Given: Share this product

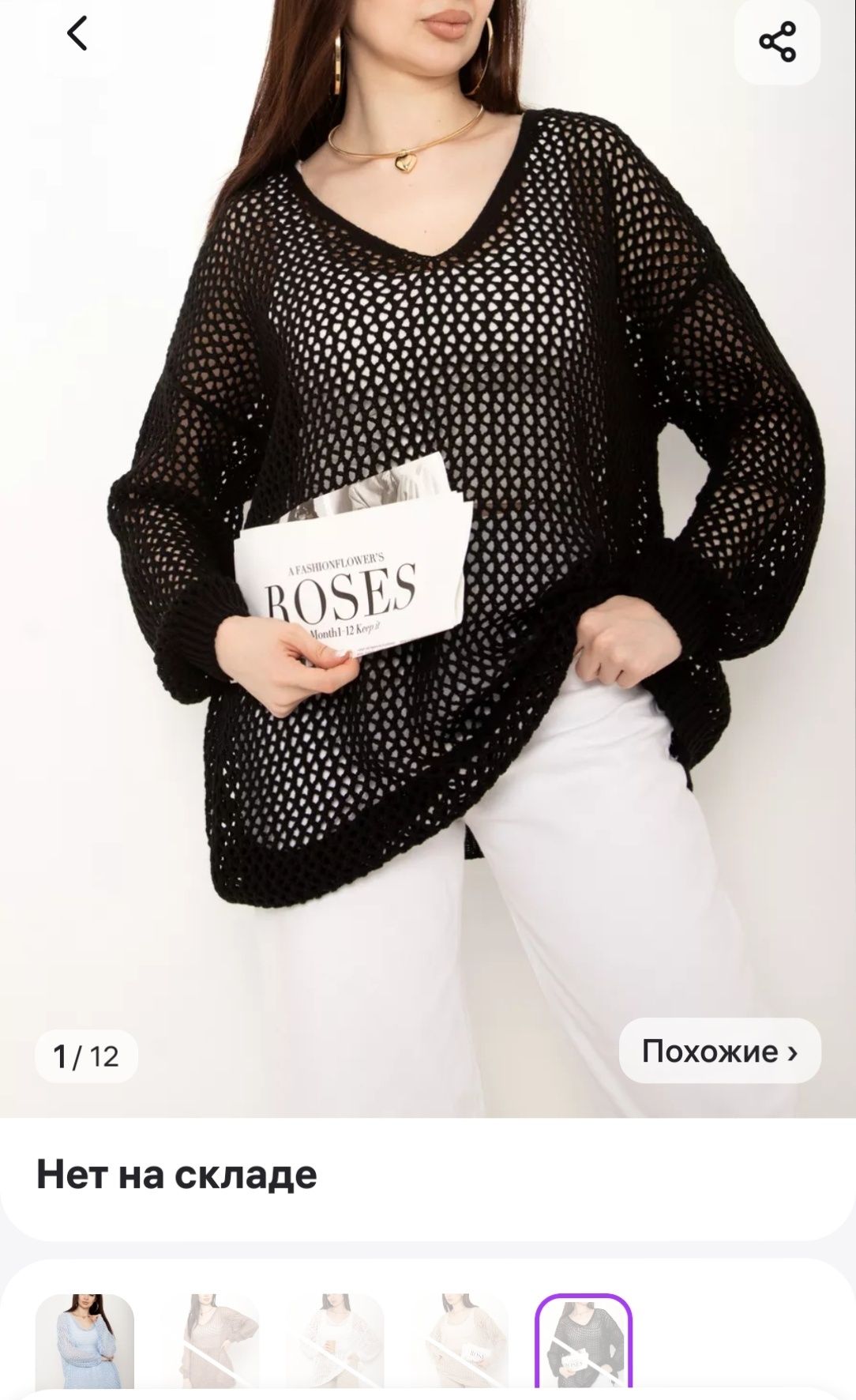Looking at the screenshot, I should click(777, 42).
